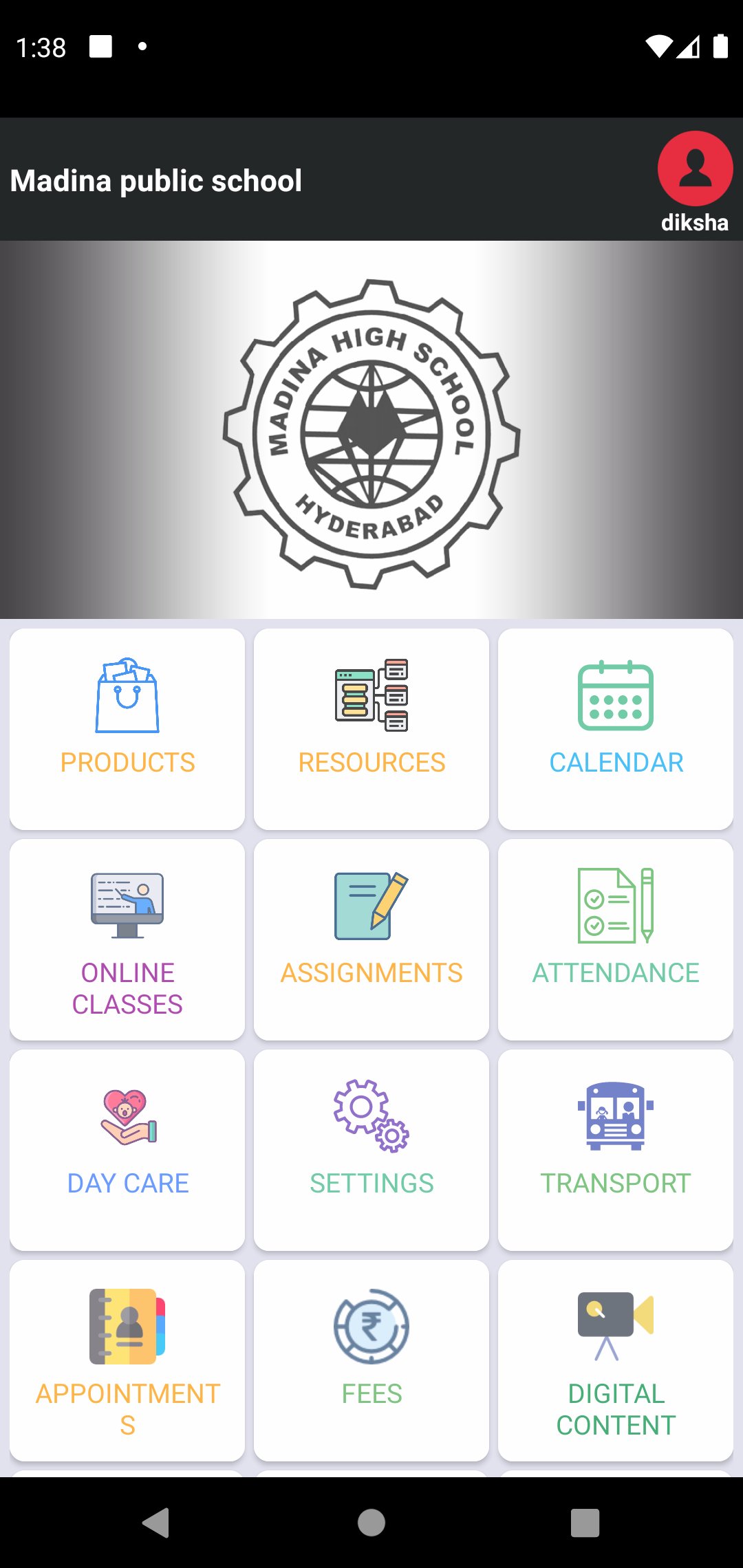This screenshot has width=743, height=1568.
Task: Open Digital Content
Action: pos(616,1360)
